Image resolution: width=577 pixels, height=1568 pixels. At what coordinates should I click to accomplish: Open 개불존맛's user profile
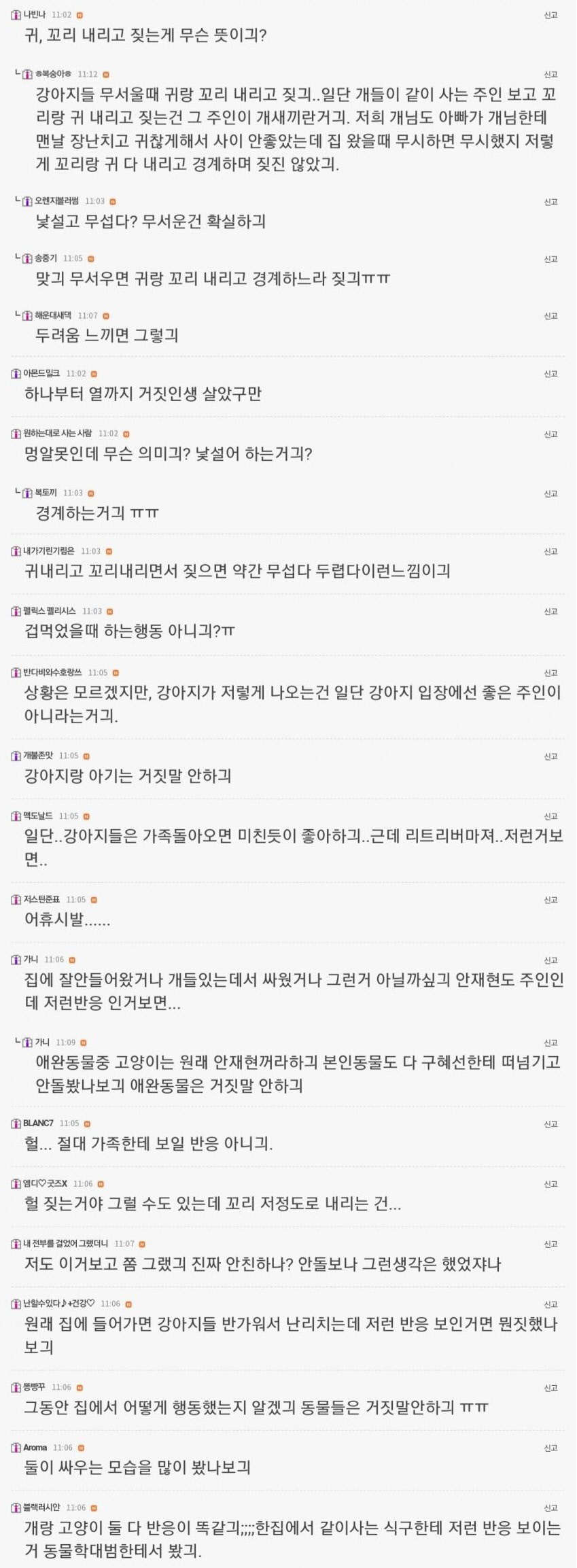(38, 756)
